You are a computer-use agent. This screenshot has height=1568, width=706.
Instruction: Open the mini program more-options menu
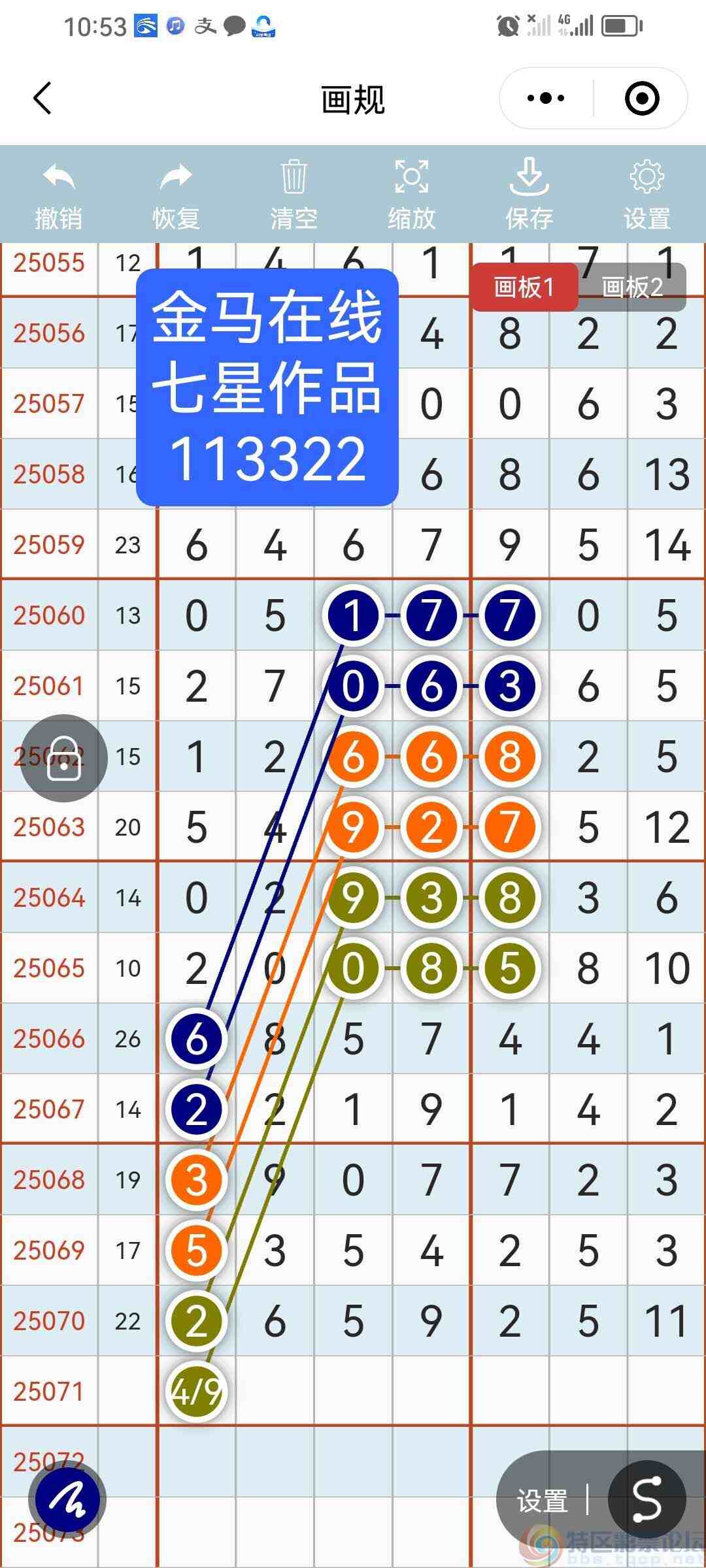[x=546, y=99]
